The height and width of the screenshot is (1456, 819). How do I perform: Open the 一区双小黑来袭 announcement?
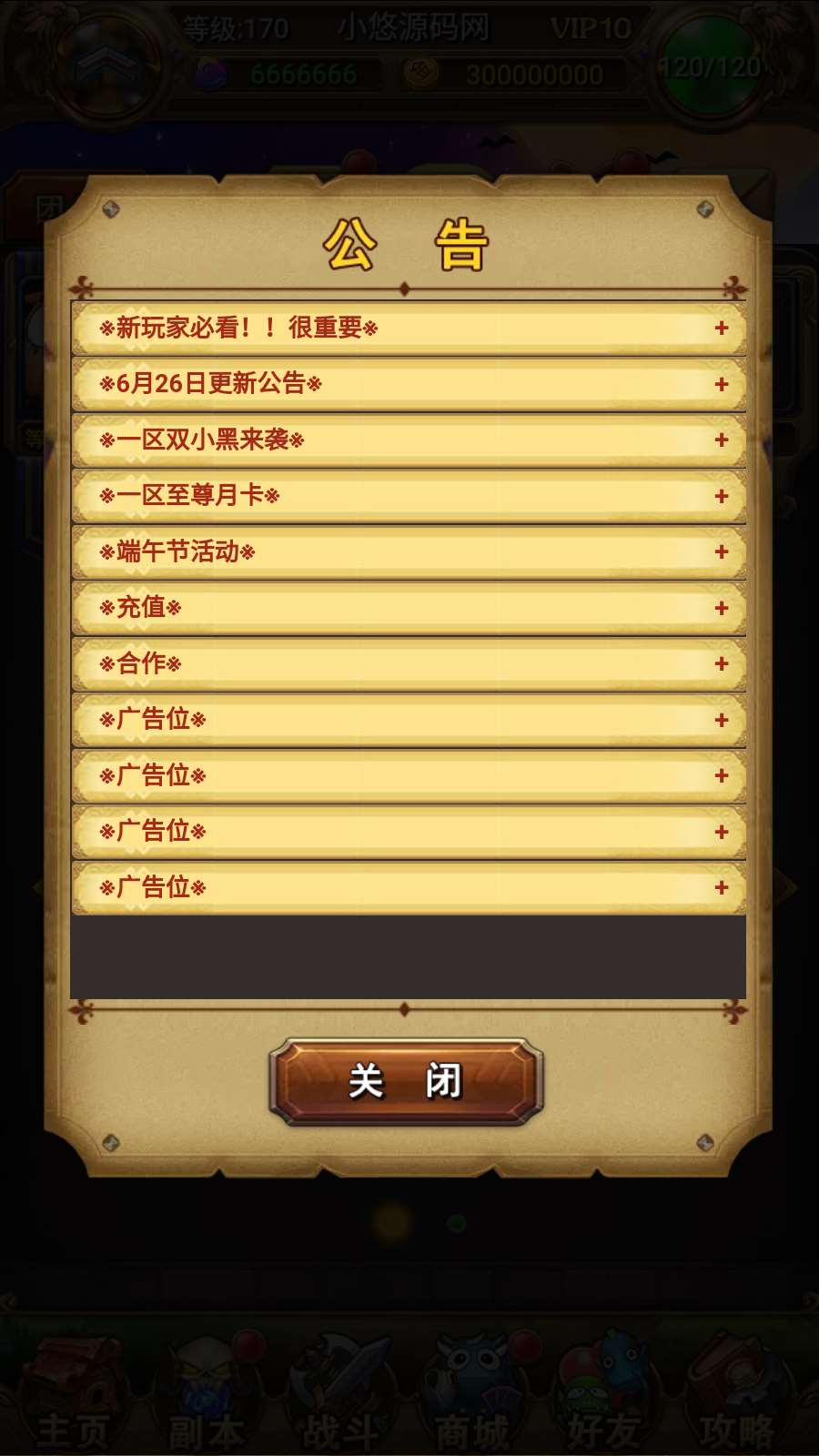[x=409, y=440]
